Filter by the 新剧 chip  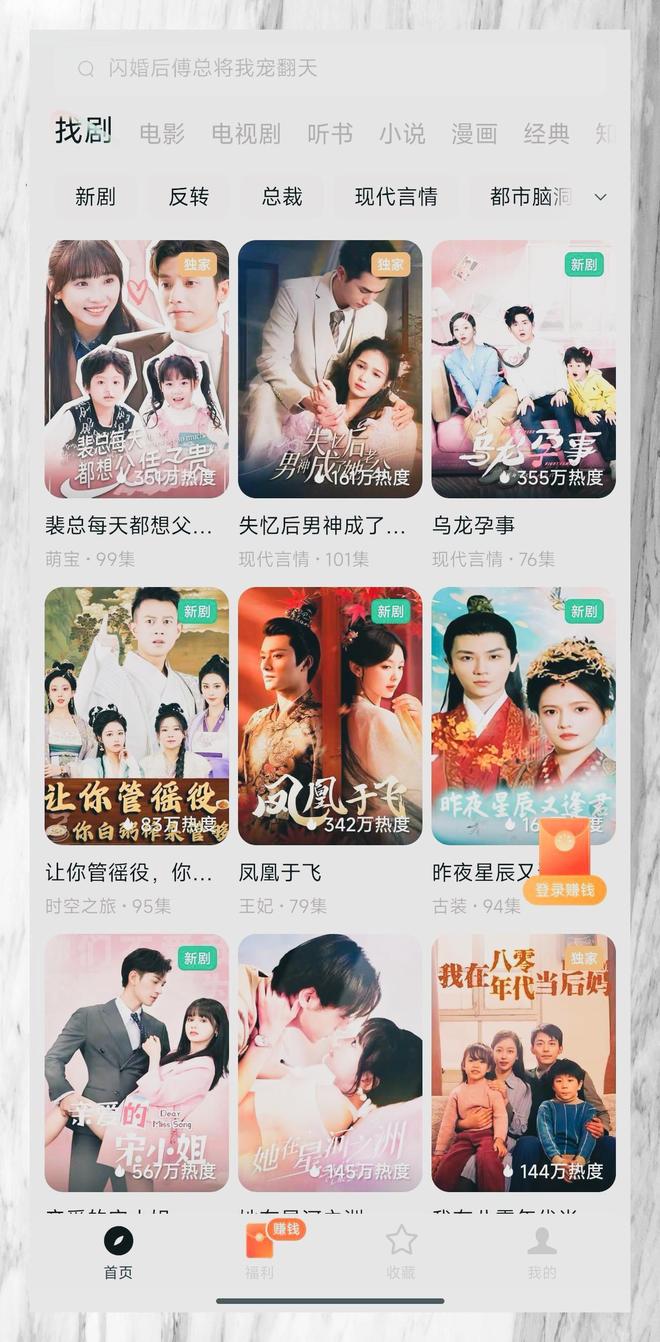[x=95, y=197]
